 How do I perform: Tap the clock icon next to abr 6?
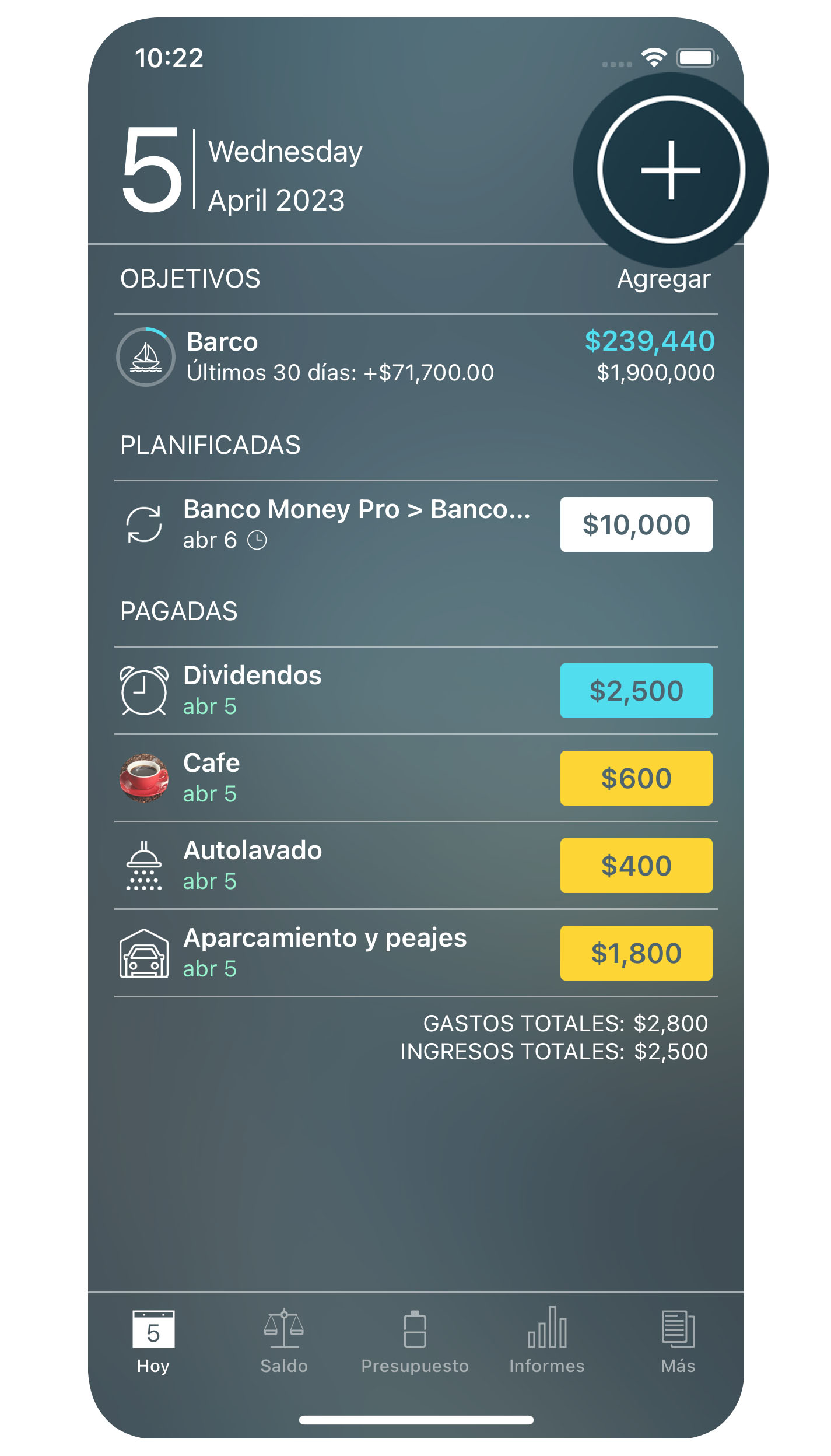(257, 540)
